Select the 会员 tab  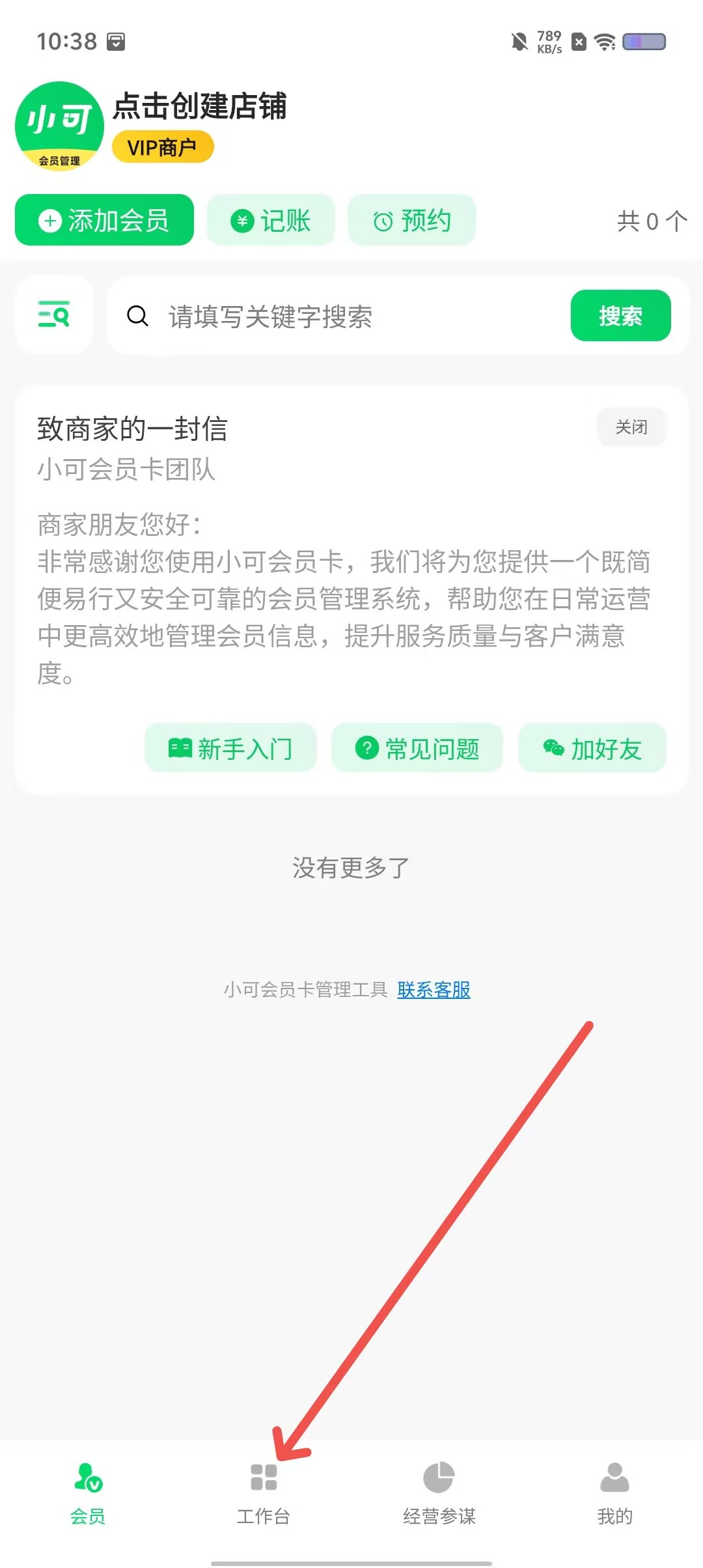(88, 1493)
